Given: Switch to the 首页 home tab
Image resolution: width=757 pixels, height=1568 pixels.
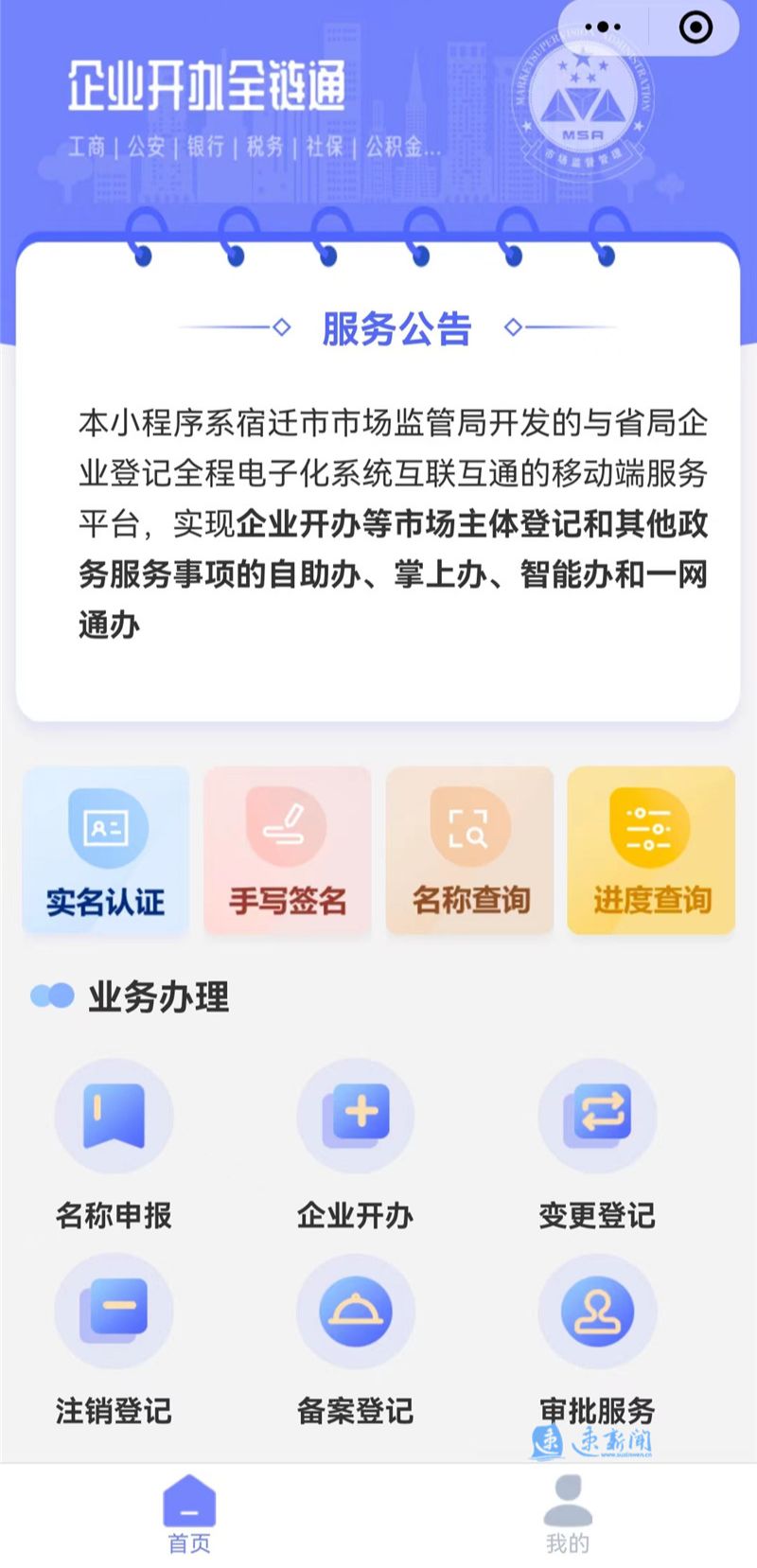Looking at the screenshot, I should 189,1515.
